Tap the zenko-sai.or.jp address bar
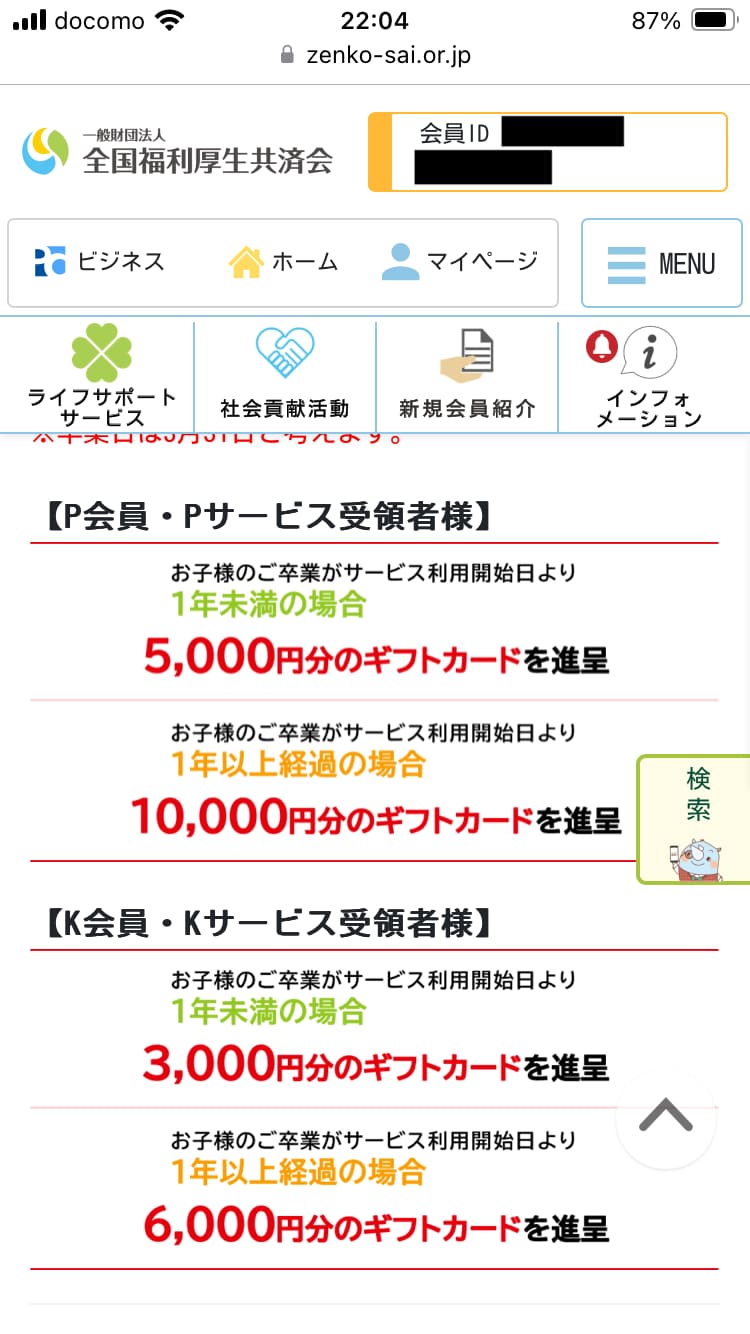Screen dimensions: 750x1334 [x=375, y=55]
